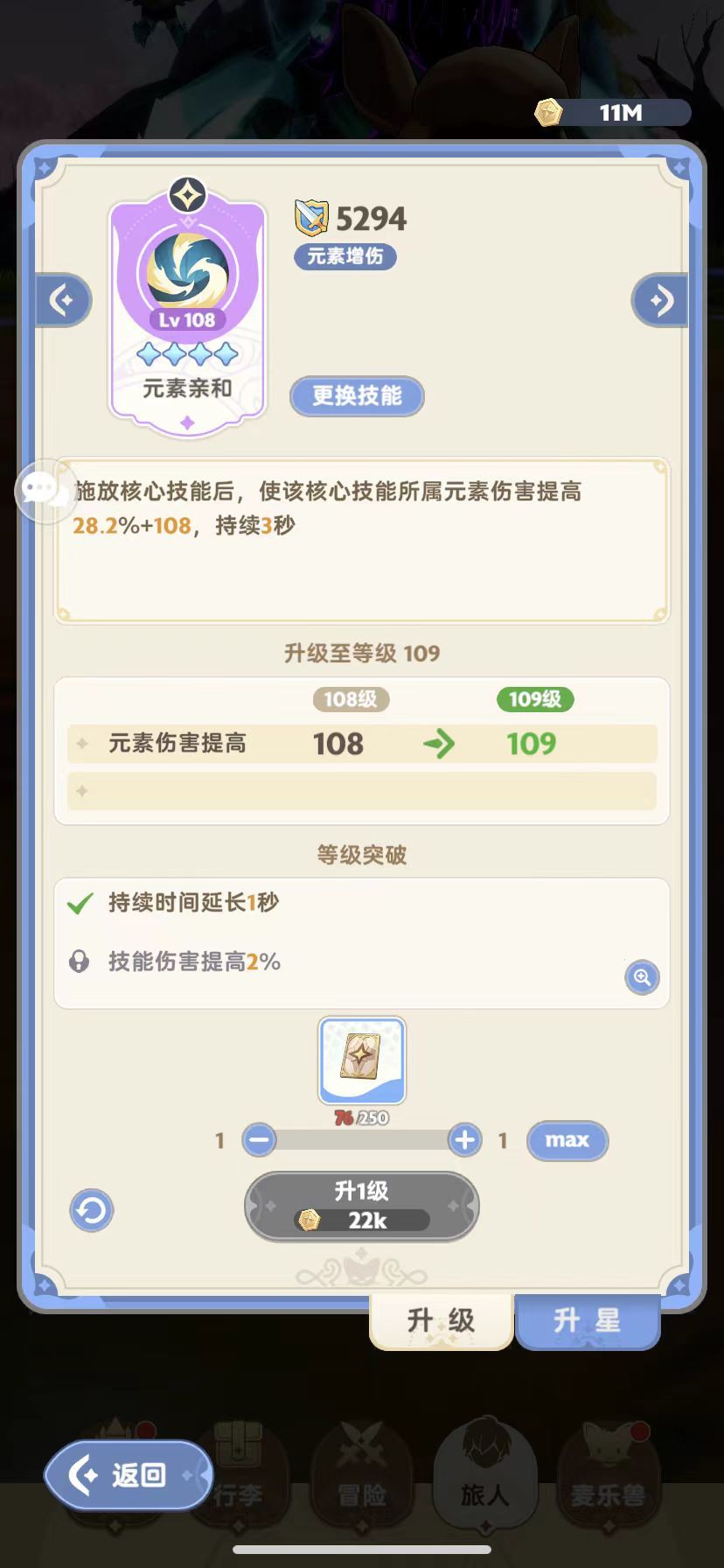This screenshot has width=724, height=1568.
Task: Click the right arrow to view next skill
Action: 661,300
